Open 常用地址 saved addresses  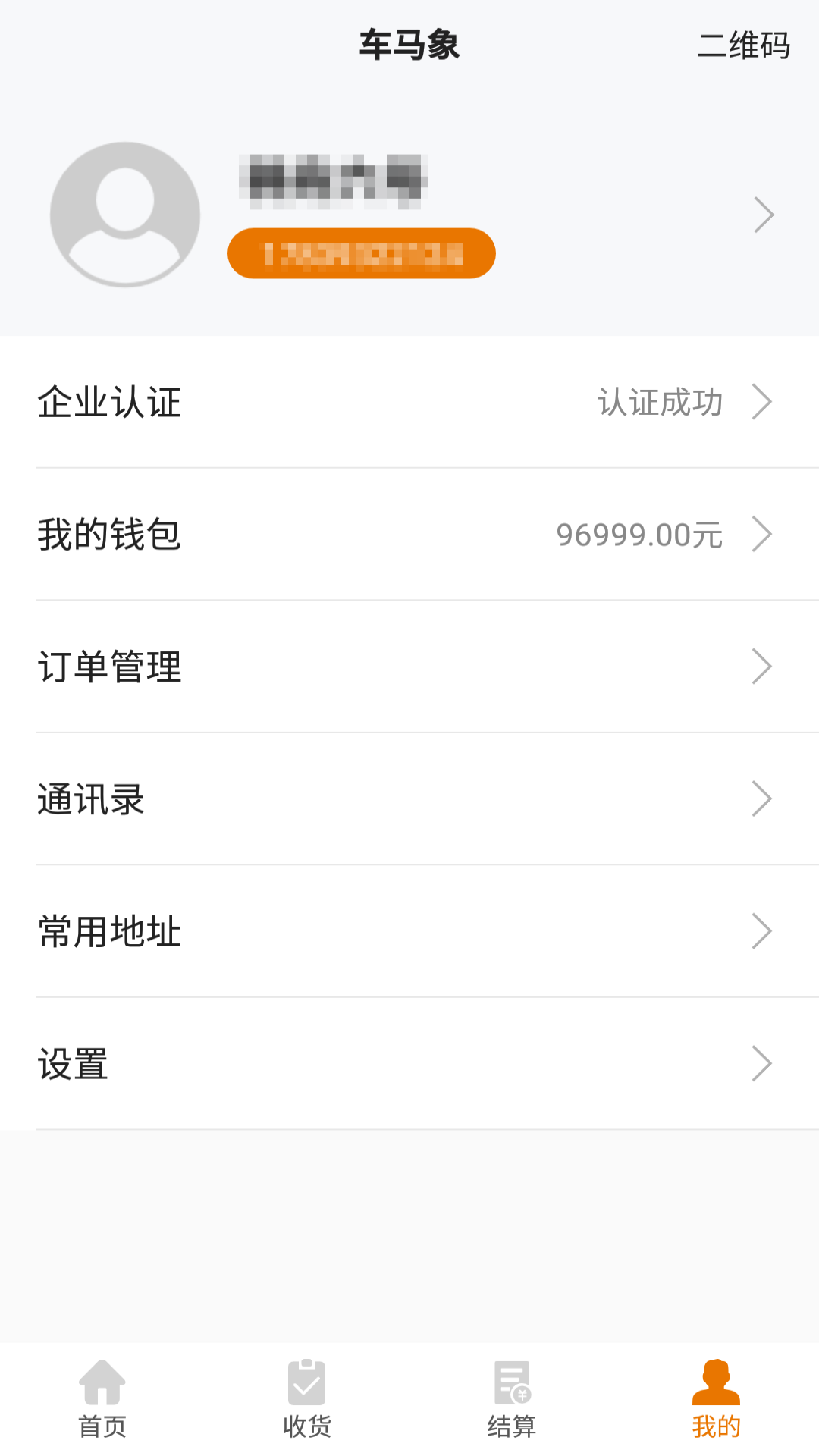point(409,931)
